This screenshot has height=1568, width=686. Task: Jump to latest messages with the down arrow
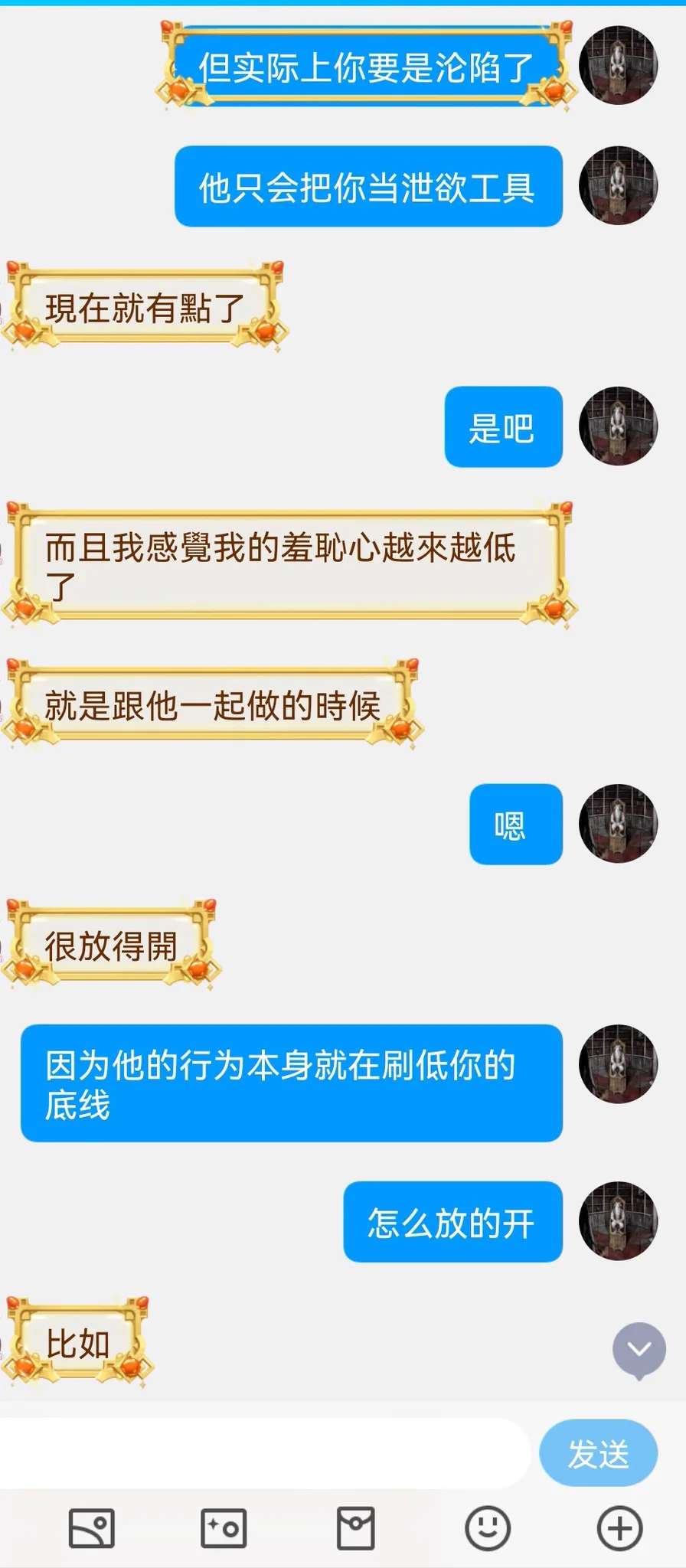pyautogui.click(x=639, y=1350)
